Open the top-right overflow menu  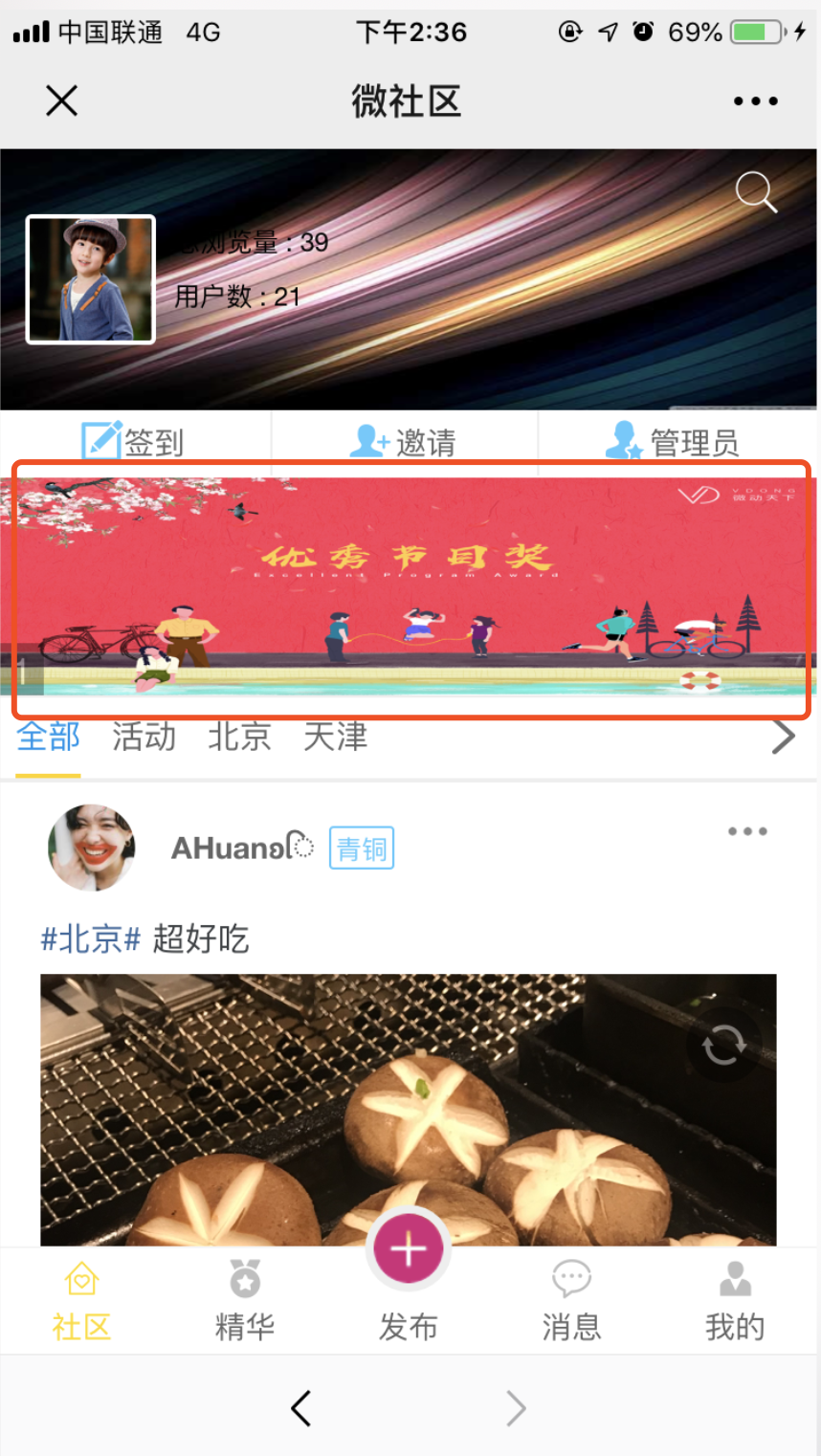pyautogui.click(x=755, y=100)
